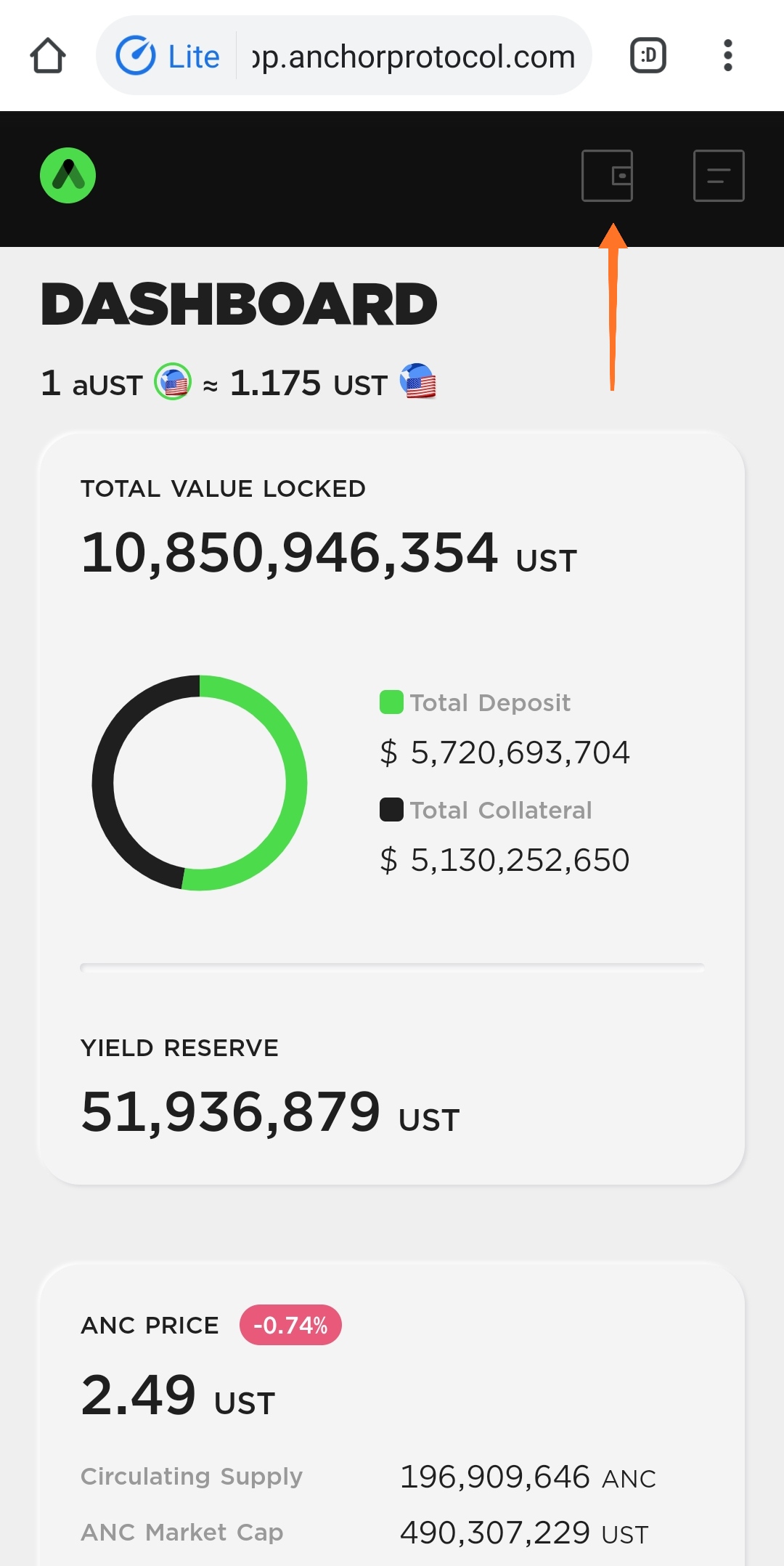Tap the Lite mode indicator
The height and width of the screenshot is (1566, 784).
(x=168, y=56)
